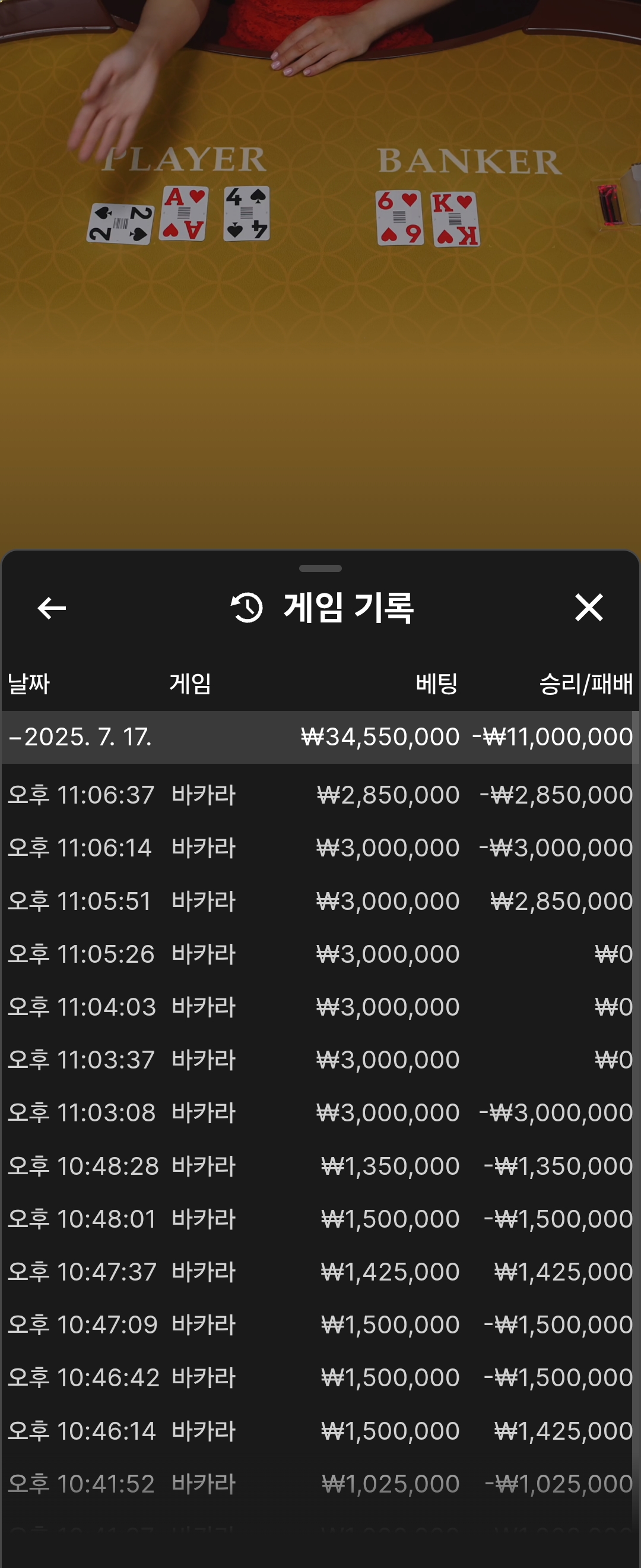Open the baccarat record from 오후 11:06:14

click(x=320, y=848)
